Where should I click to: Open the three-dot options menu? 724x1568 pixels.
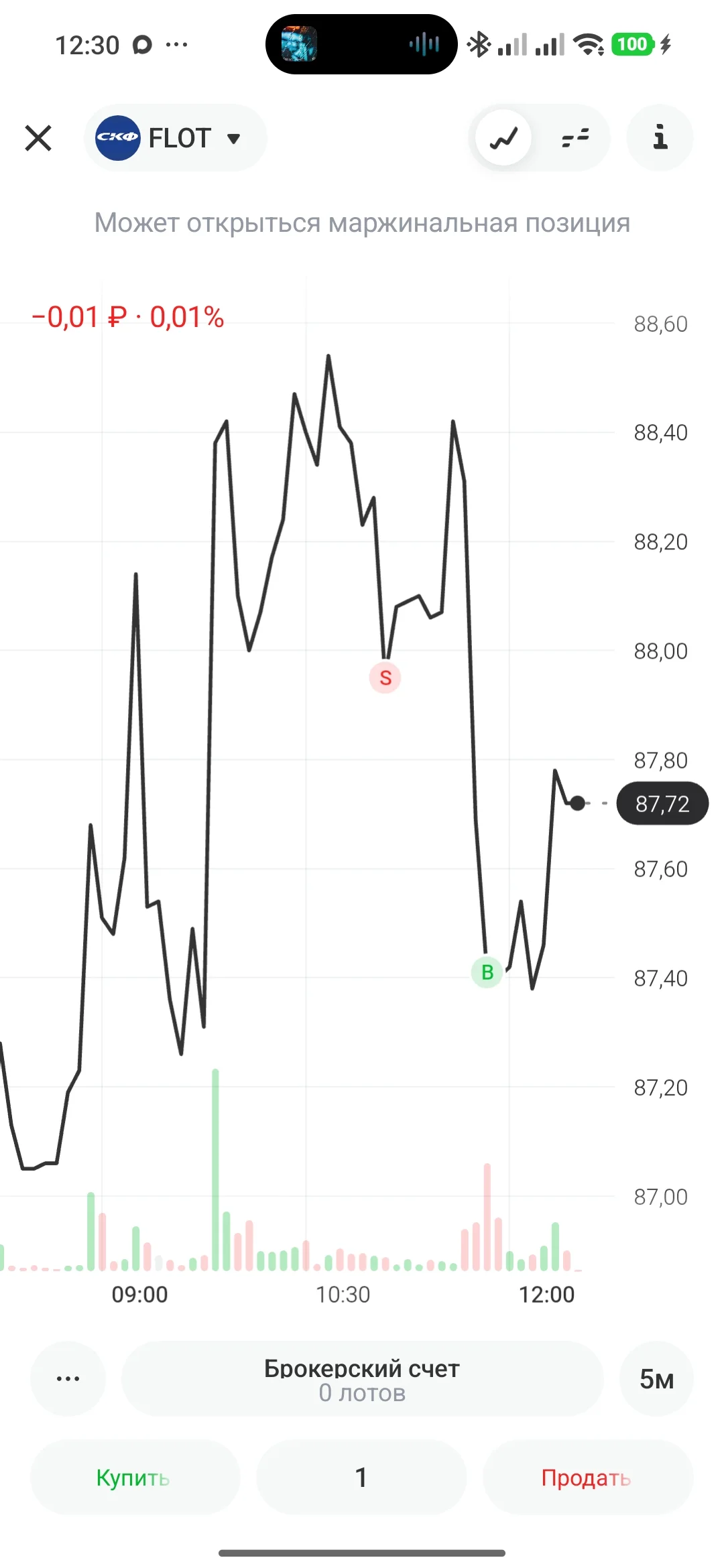click(68, 1378)
